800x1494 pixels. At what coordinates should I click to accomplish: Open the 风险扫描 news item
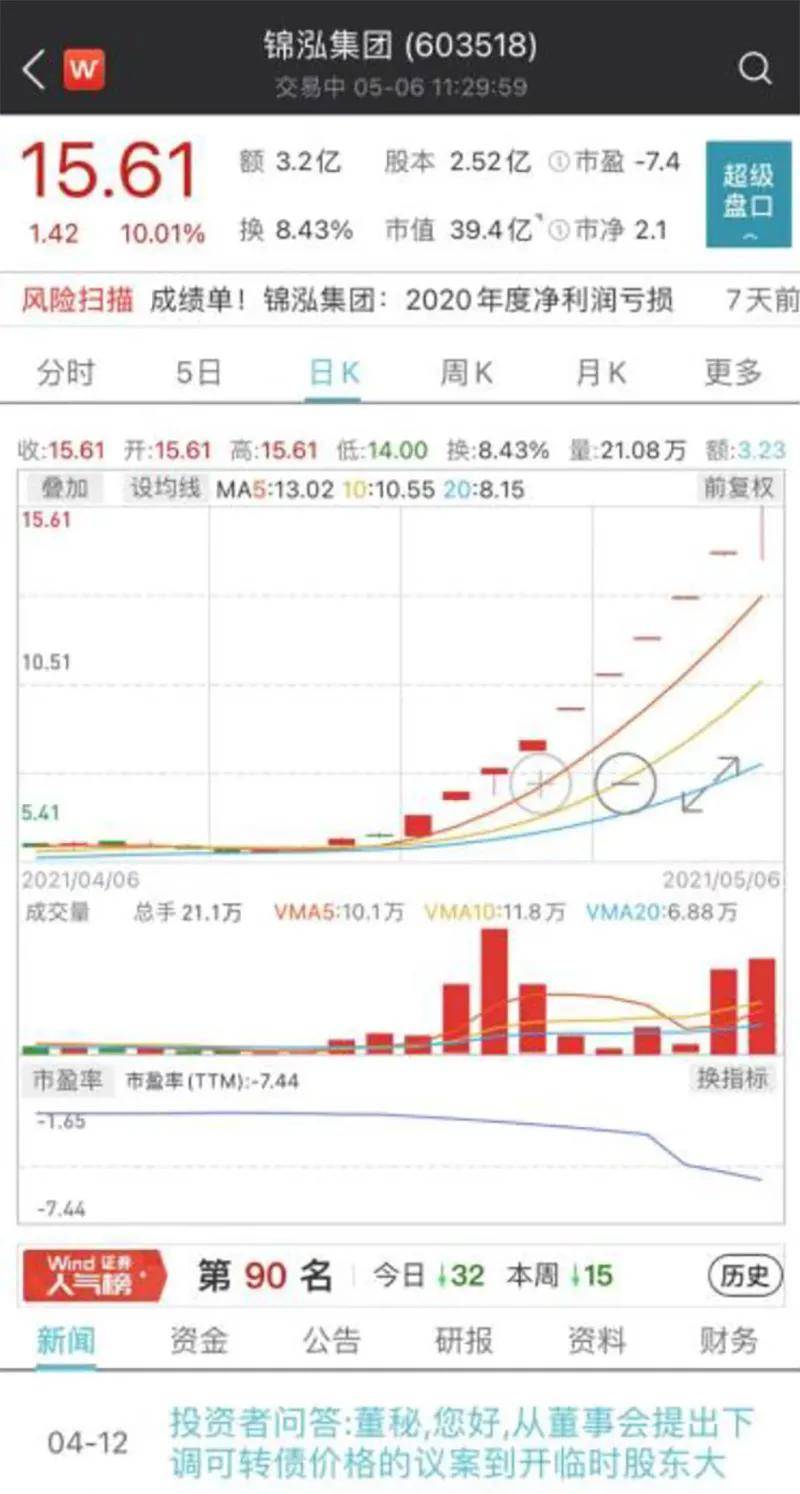(x=400, y=300)
